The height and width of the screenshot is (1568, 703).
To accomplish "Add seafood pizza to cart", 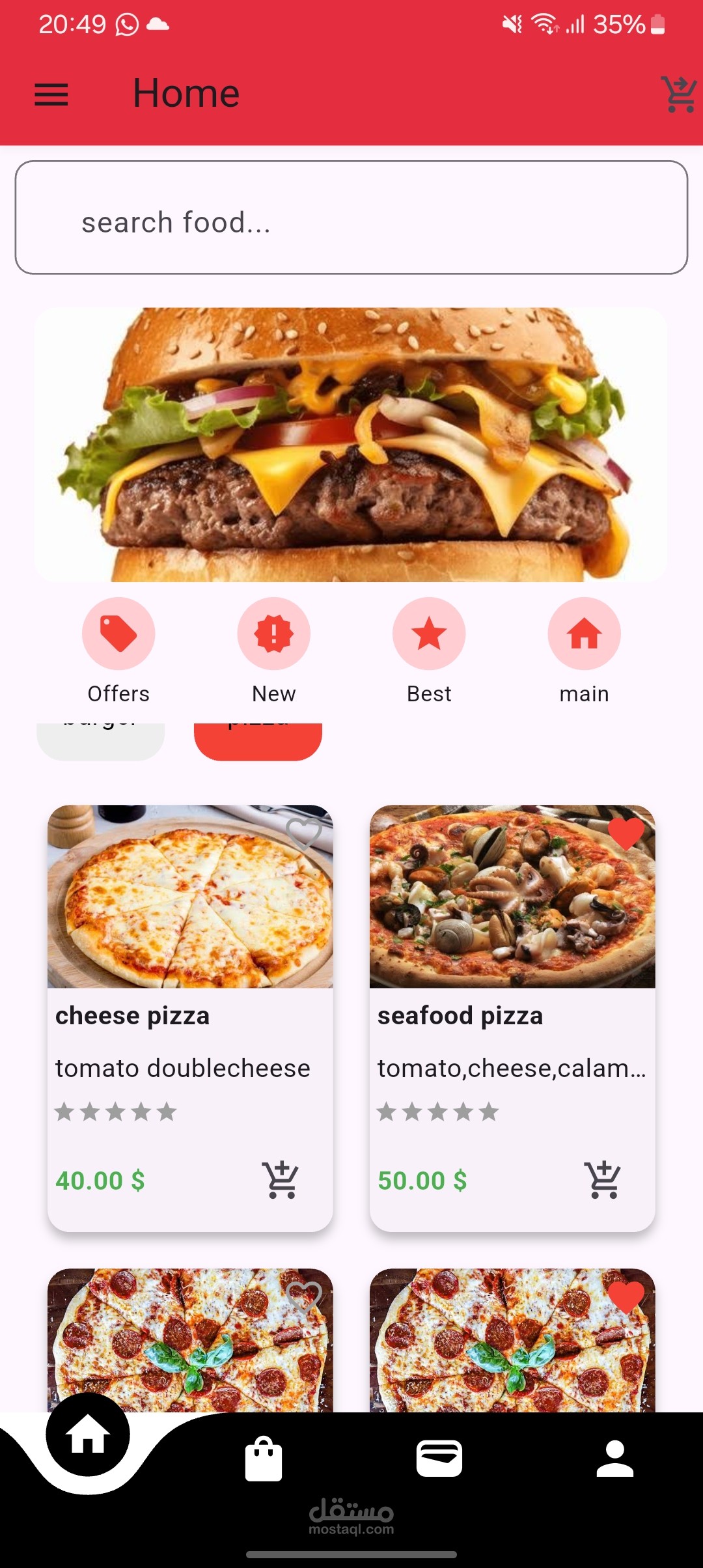I will coord(602,1180).
